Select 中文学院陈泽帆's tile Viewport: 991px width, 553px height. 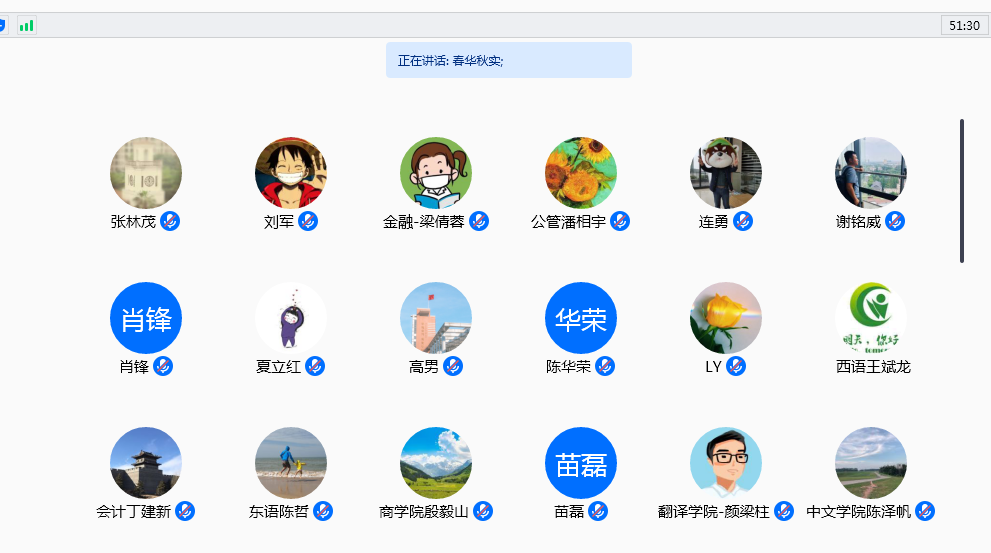click(x=871, y=463)
